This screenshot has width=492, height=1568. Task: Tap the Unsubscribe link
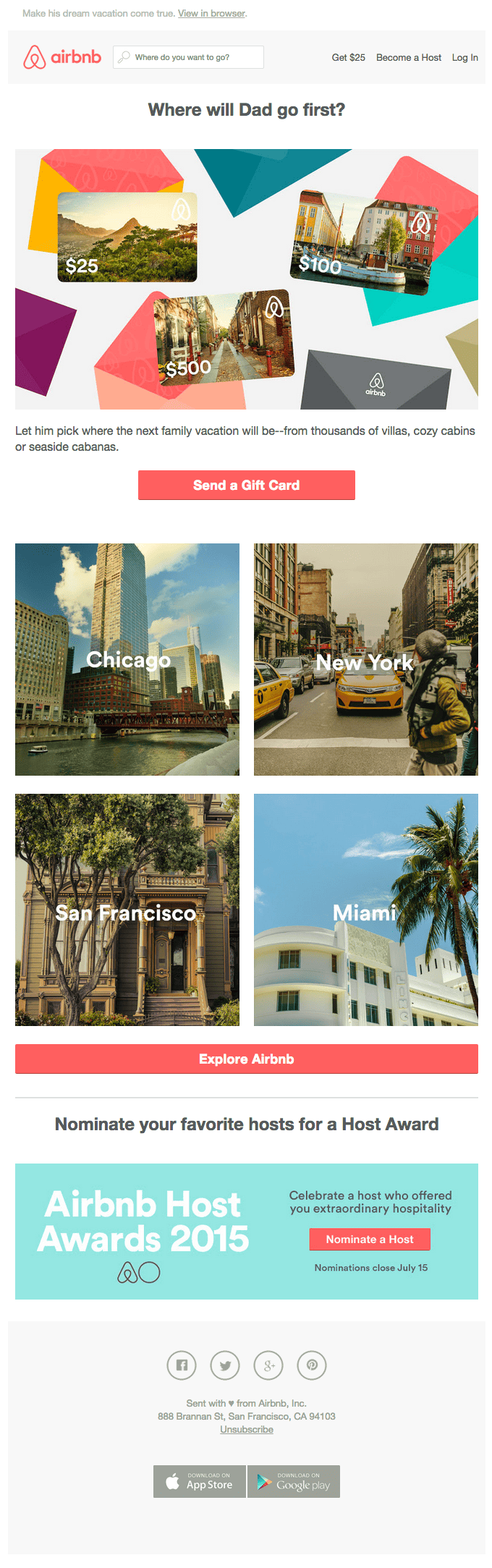point(247,1429)
